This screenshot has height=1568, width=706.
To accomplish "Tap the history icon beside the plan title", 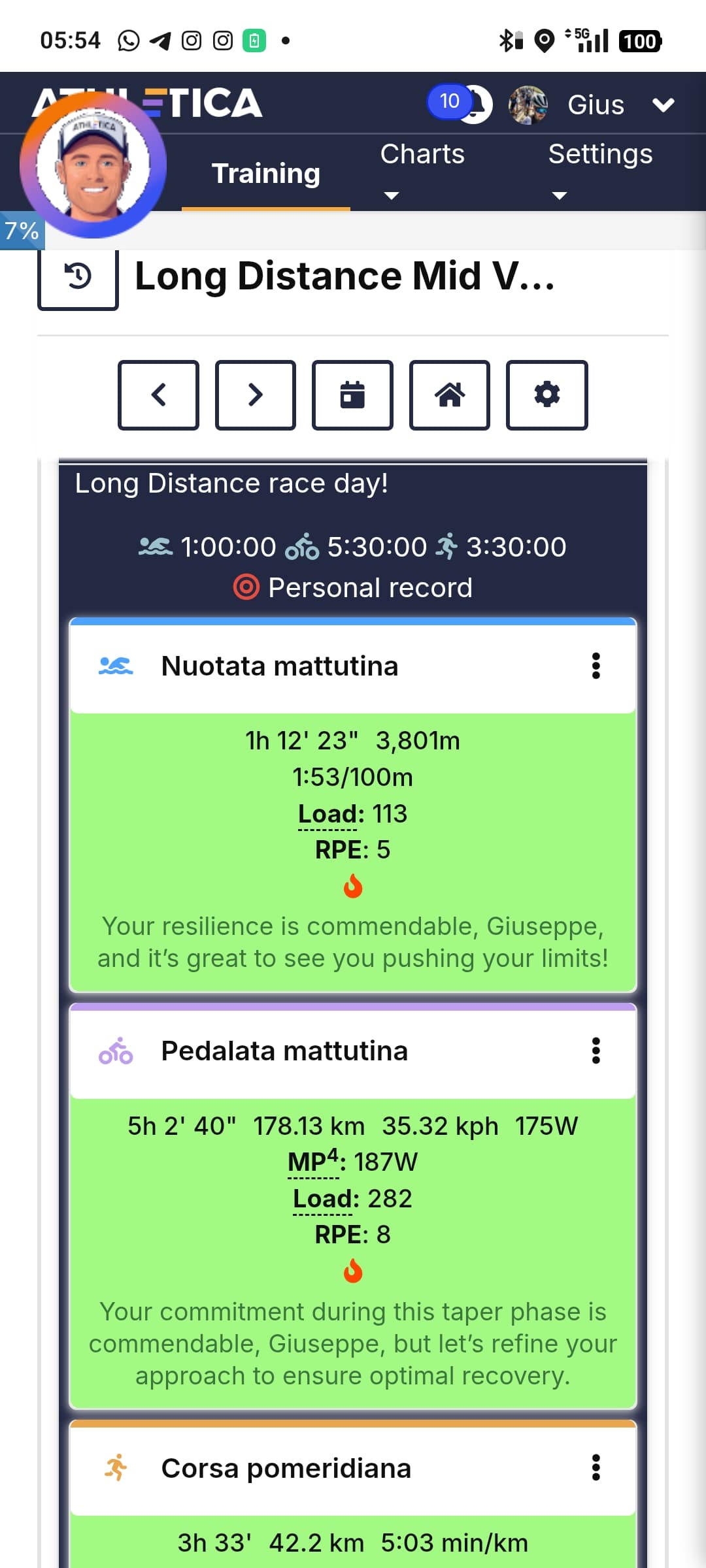I will pos(78,276).
